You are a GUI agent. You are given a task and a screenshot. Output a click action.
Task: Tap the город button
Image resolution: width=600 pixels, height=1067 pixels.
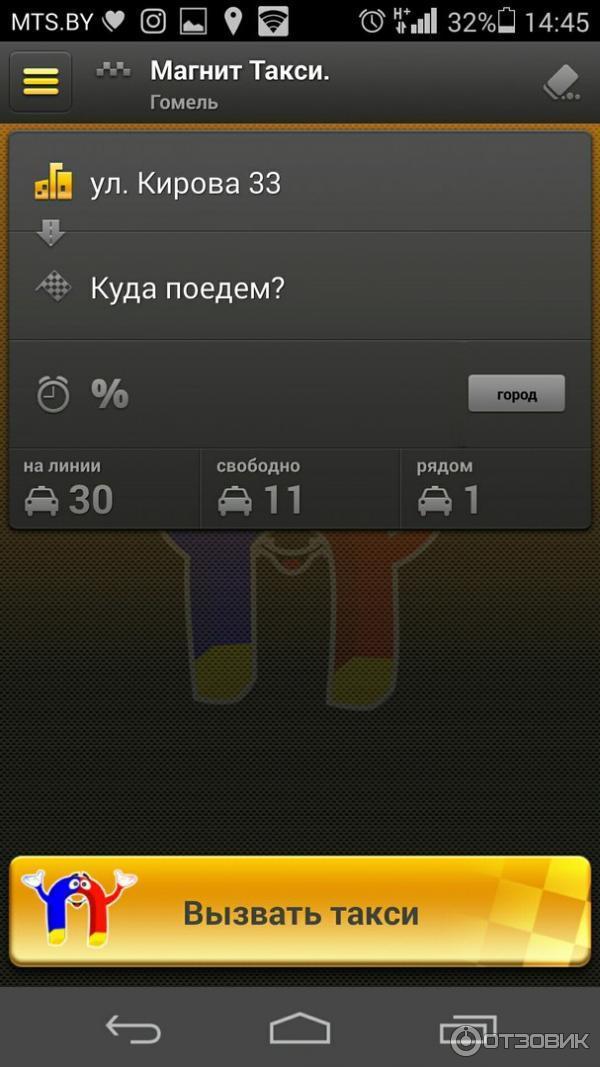click(516, 394)
